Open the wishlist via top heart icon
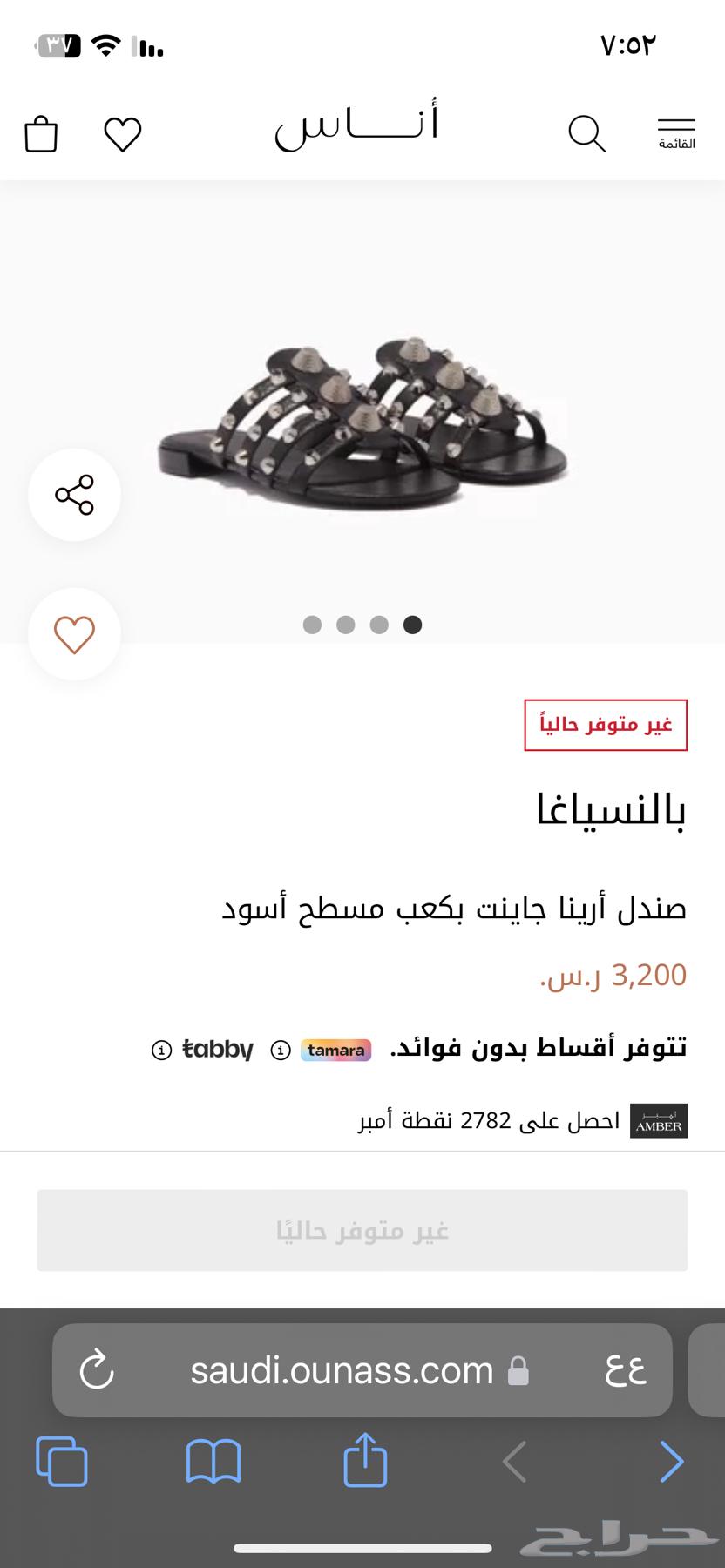Image resolution: width=725 pixels, height=1568 pixels. coord(122,134)
